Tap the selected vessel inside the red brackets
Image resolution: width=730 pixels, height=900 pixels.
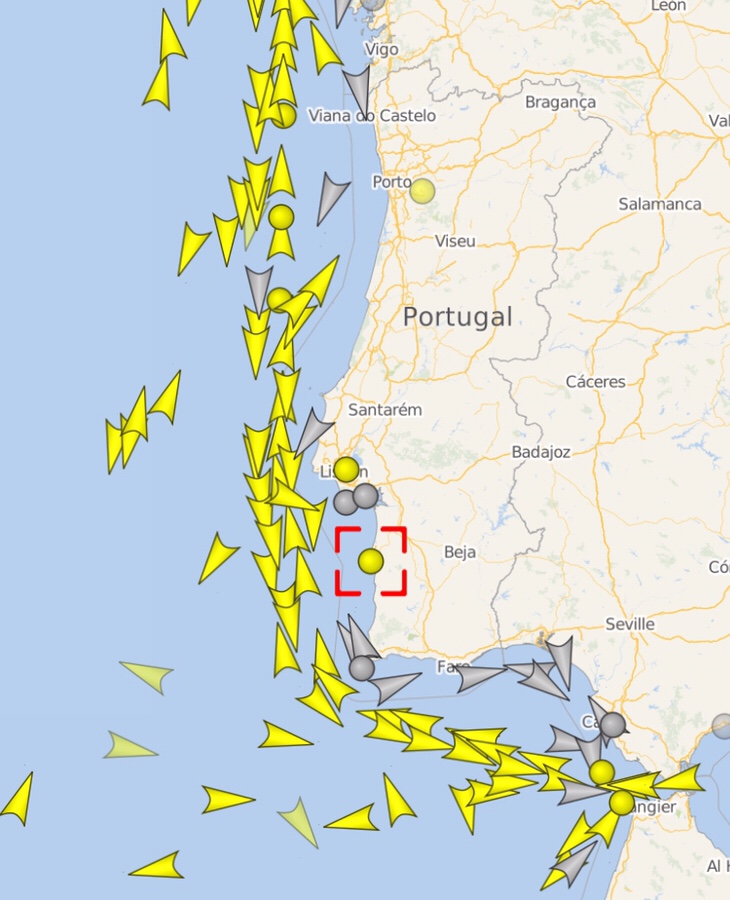371,561
